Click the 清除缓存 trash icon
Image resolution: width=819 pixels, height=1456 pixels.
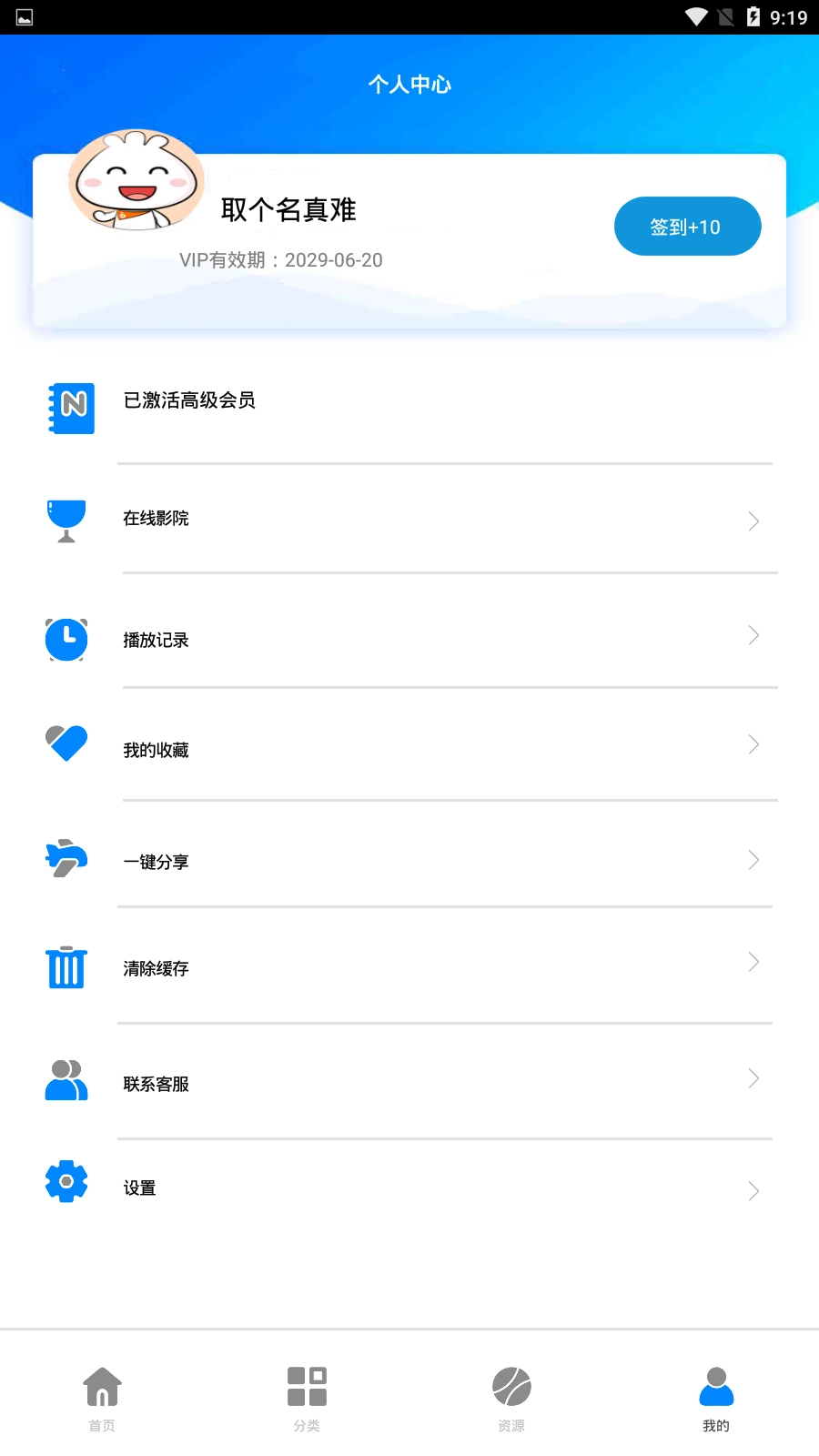click(65, 967)
